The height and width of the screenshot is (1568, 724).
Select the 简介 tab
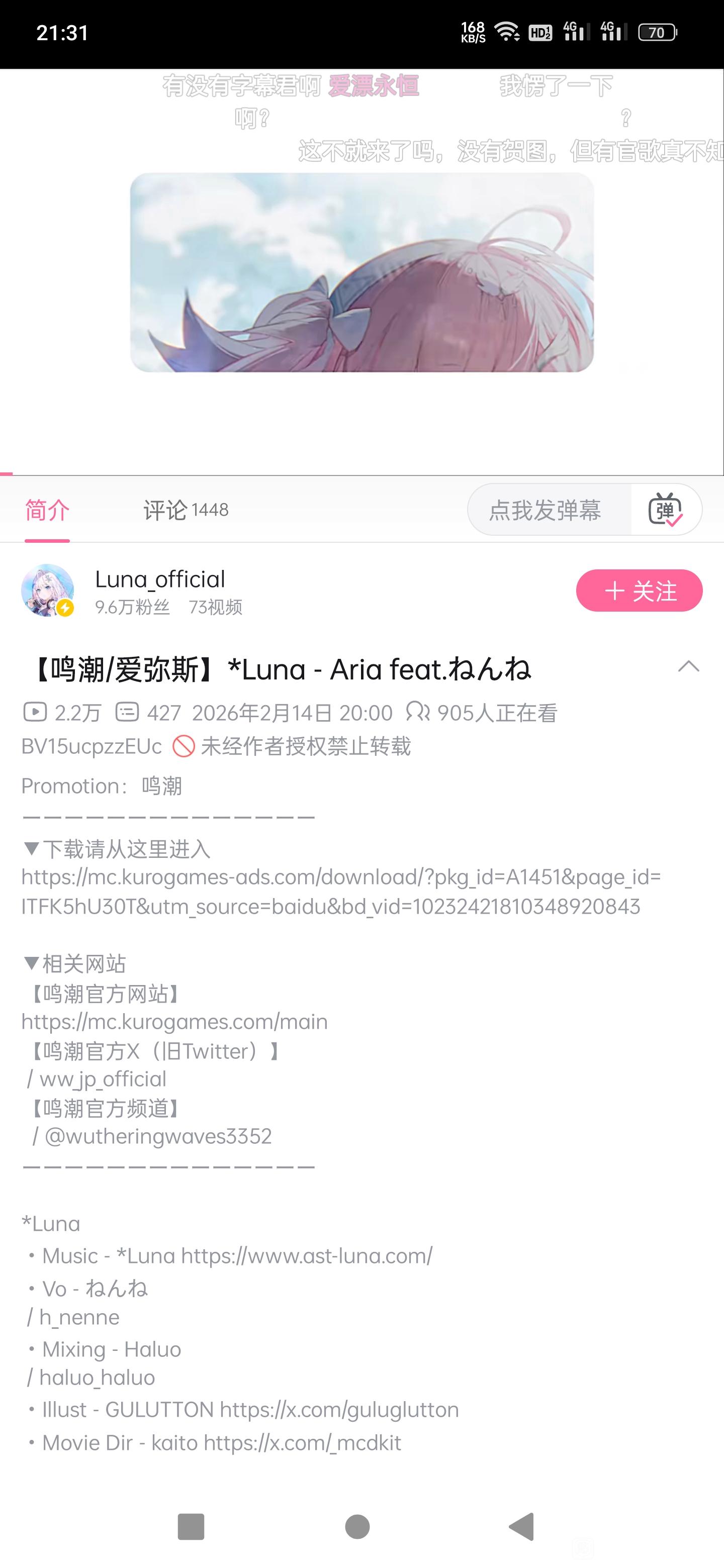[x=47, y=510]
